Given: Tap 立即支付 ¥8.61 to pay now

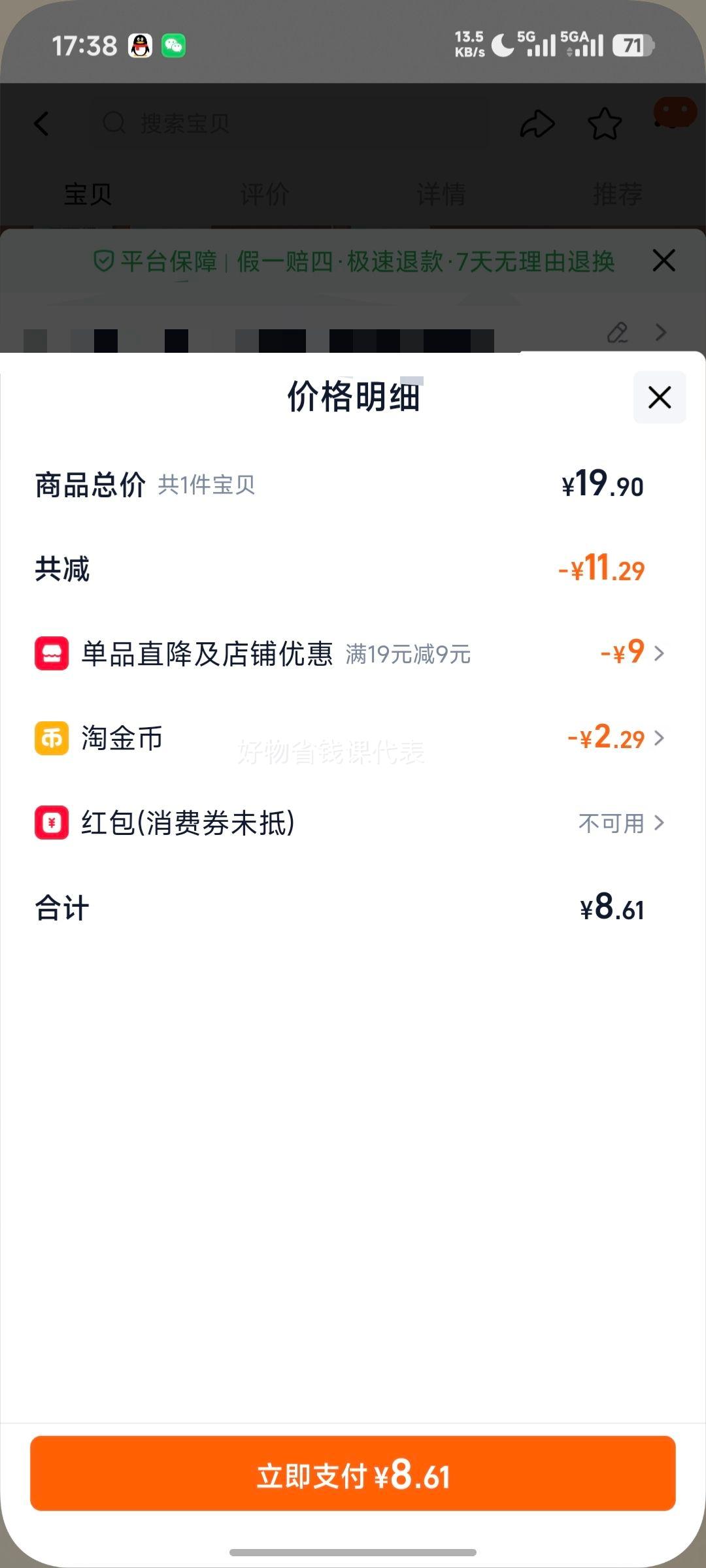Looking at the screenshot, I should click(x=353, y=1473).
